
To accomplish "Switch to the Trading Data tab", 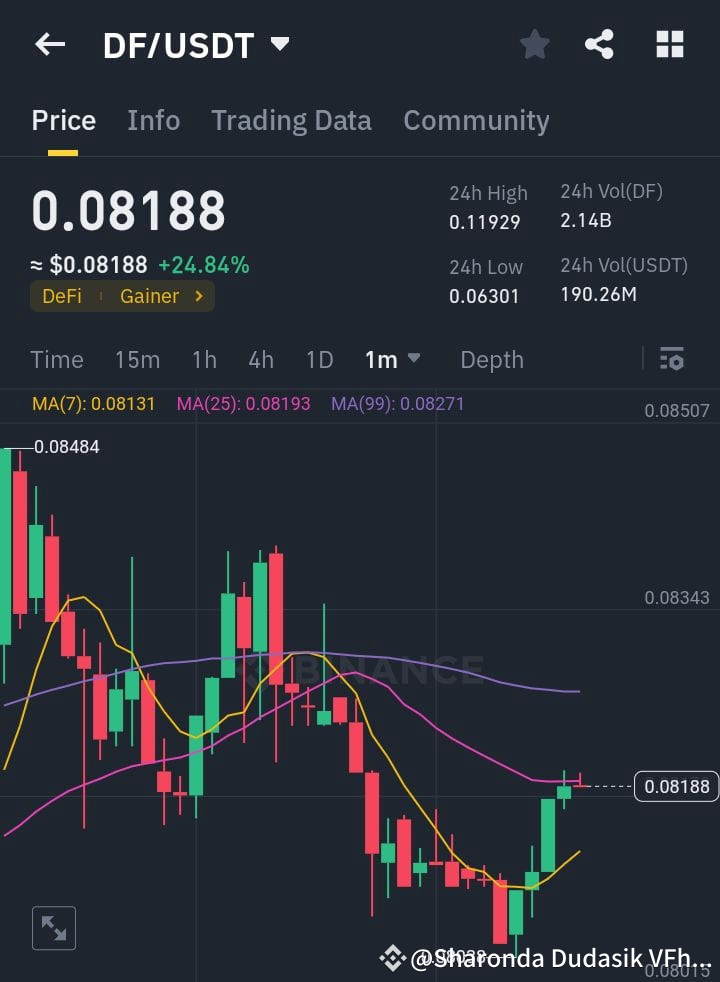I will tap(291, 120).
